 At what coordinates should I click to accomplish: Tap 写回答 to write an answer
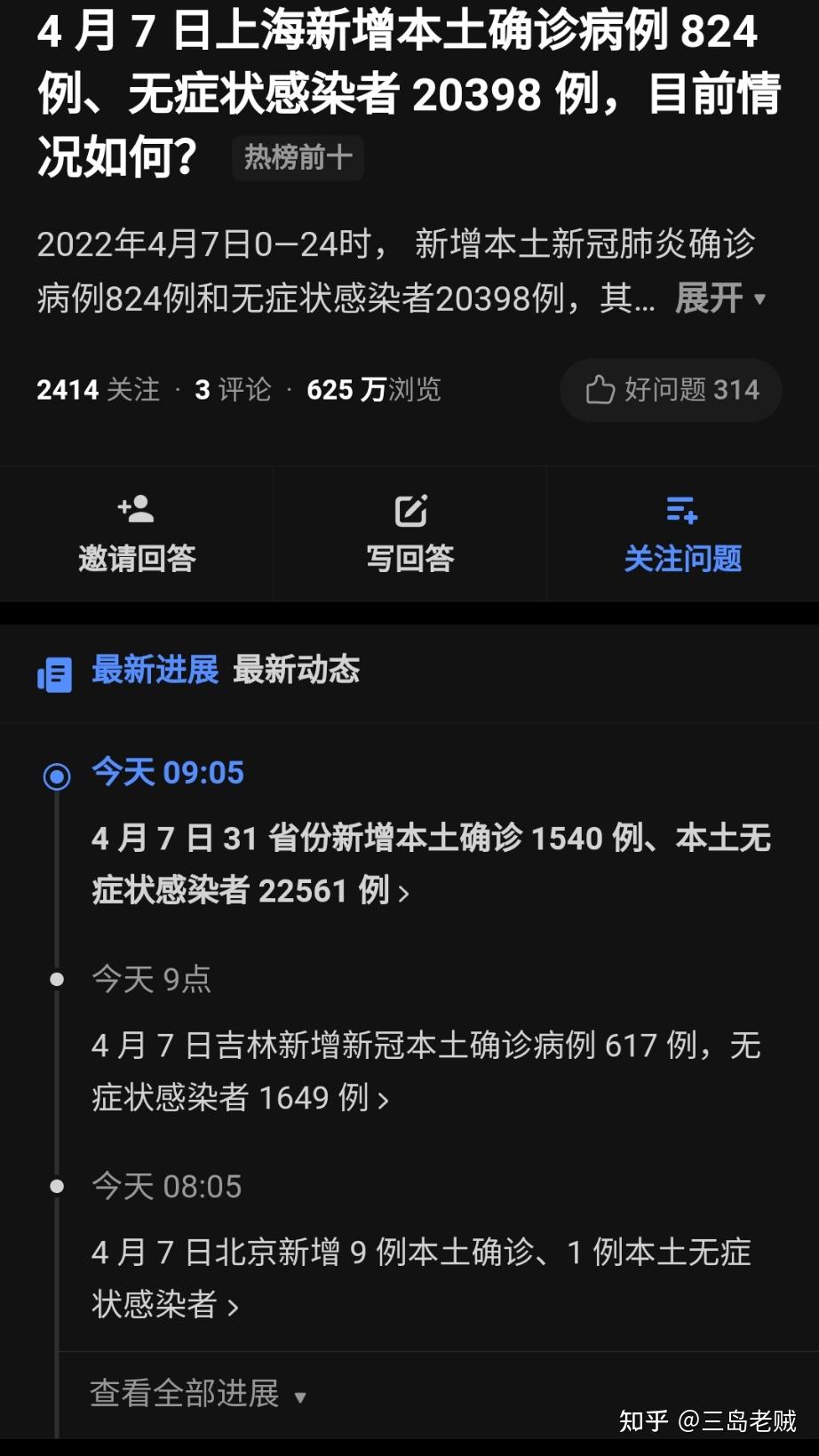(x=410, y=533)
